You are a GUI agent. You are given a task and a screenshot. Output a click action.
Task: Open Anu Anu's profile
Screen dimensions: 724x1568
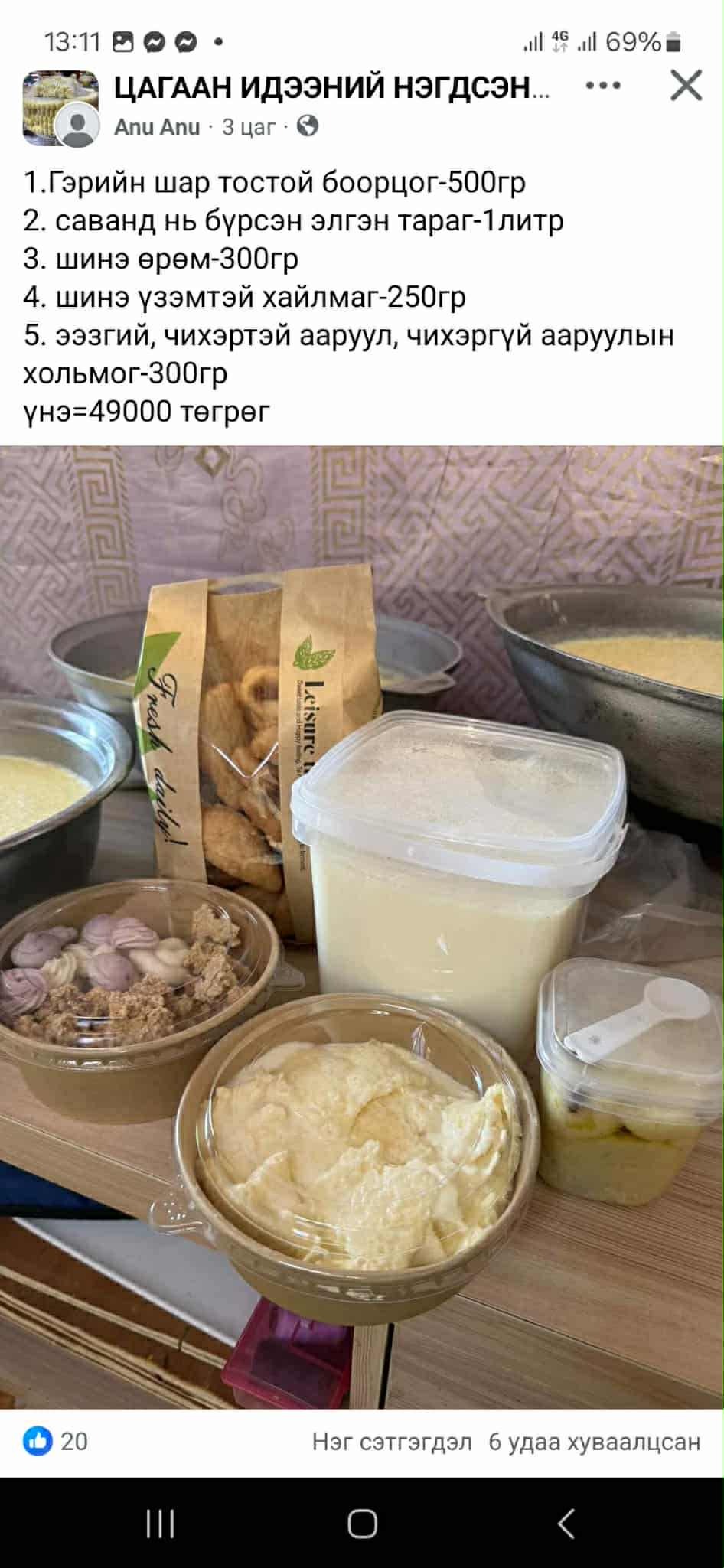pos(157,127)
